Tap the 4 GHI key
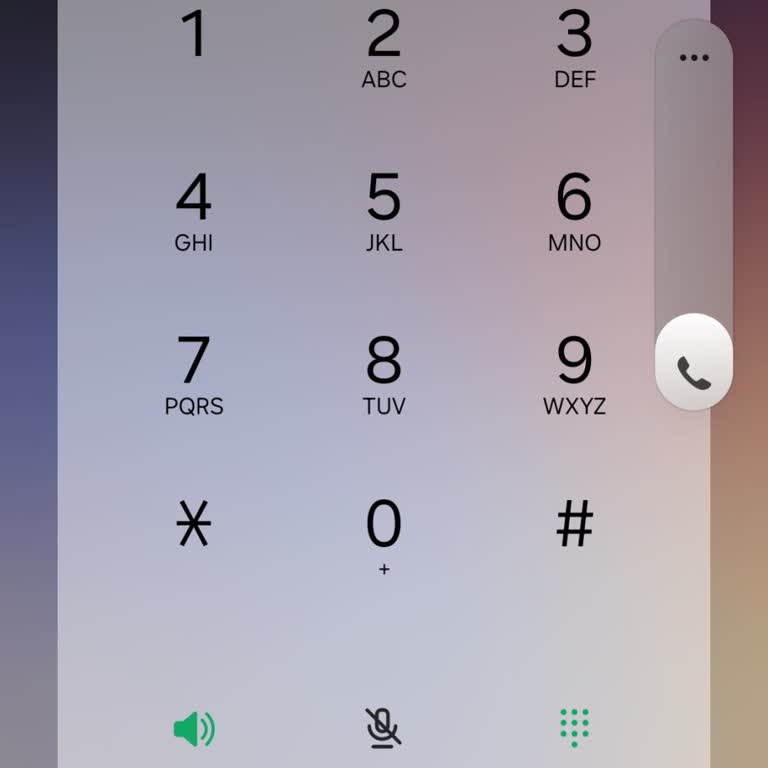Screen dimensions: 768x768 click(194, 210)
